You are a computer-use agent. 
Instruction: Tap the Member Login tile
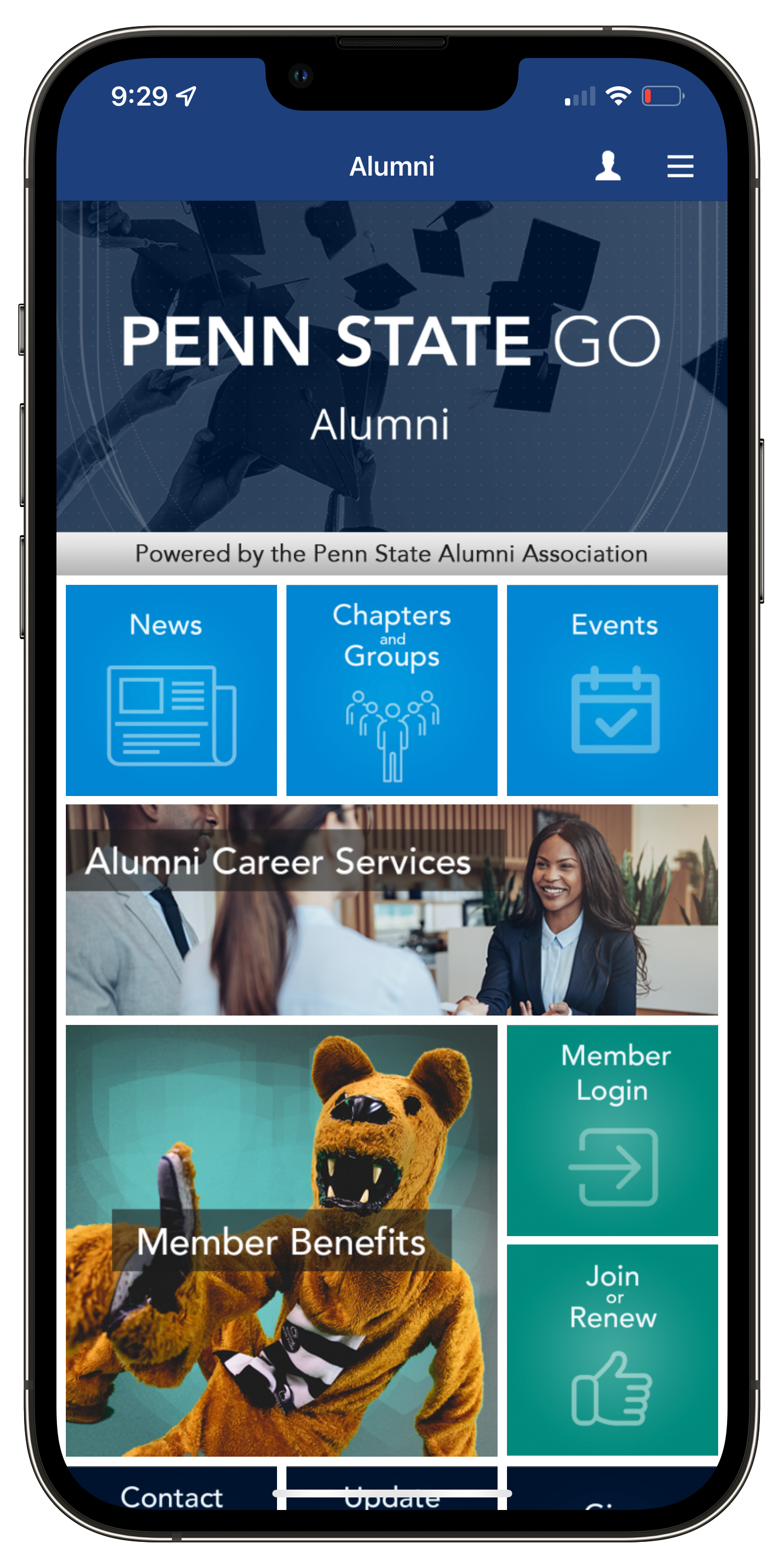pyautogui.click(x=612, y=1129)
